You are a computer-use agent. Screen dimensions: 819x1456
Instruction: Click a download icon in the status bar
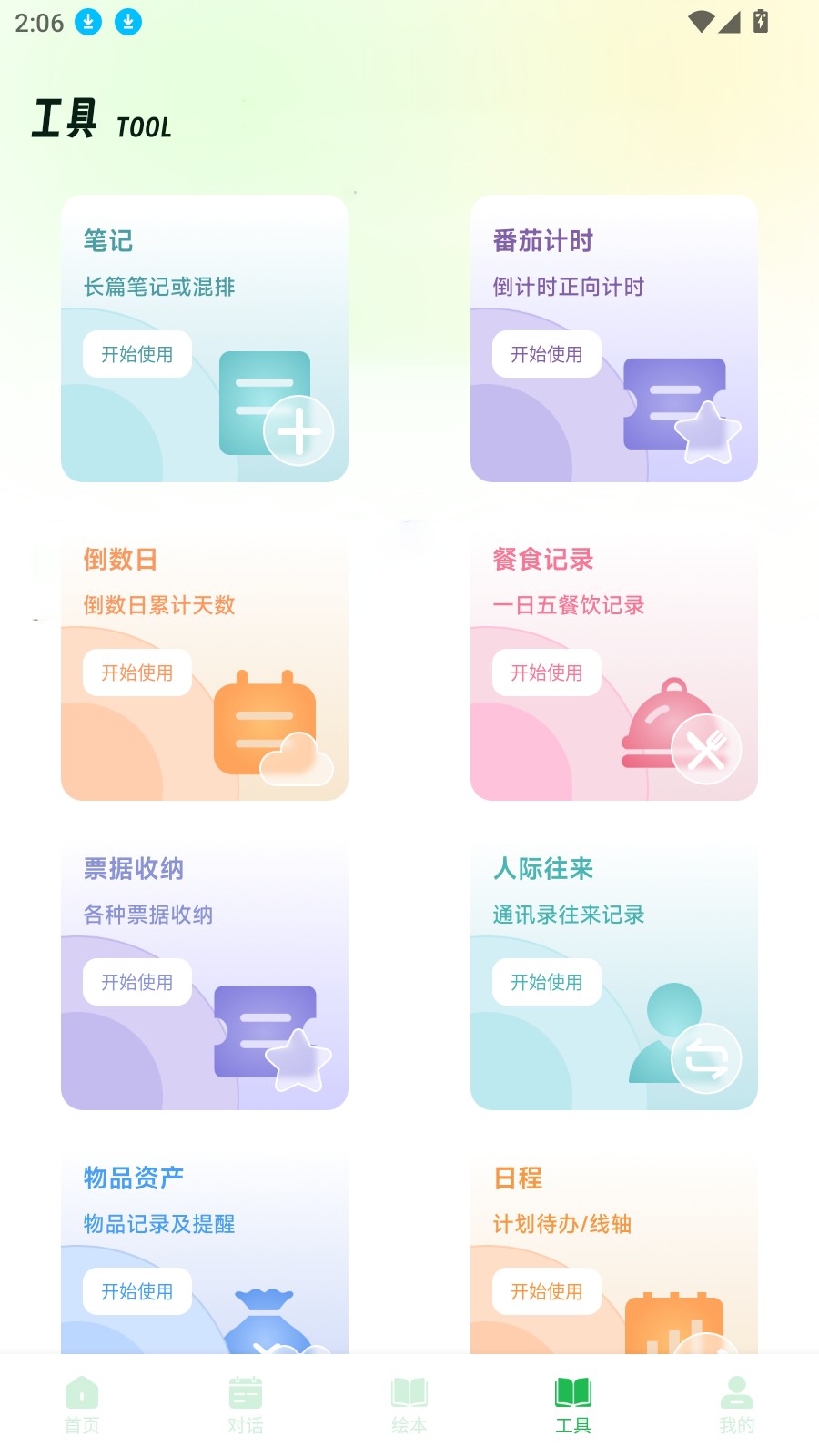coord(88,21)
